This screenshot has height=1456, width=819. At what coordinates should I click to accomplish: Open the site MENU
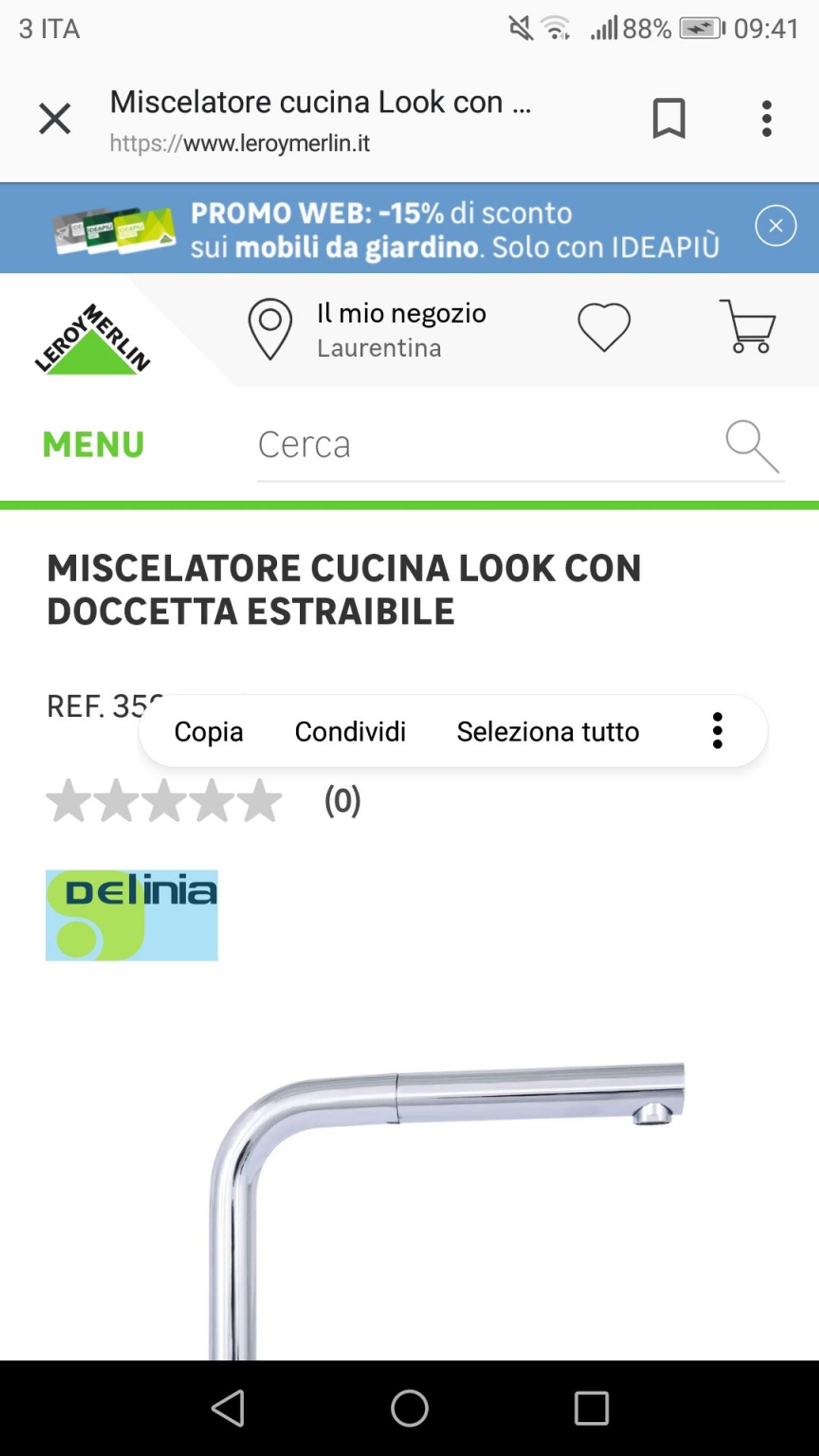coord(93,444)
